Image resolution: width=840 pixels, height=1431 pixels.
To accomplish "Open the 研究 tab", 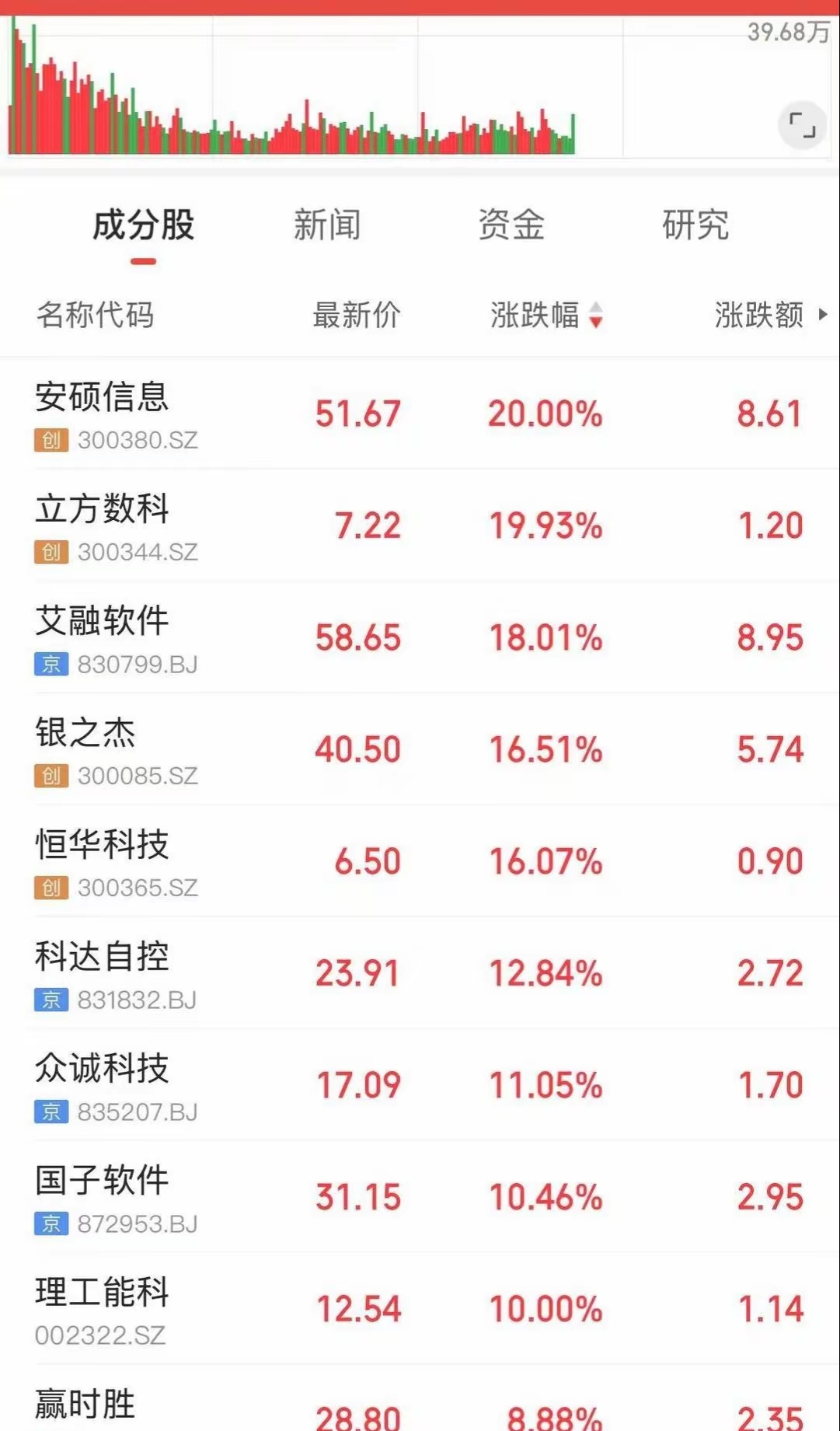I will 694,226.
